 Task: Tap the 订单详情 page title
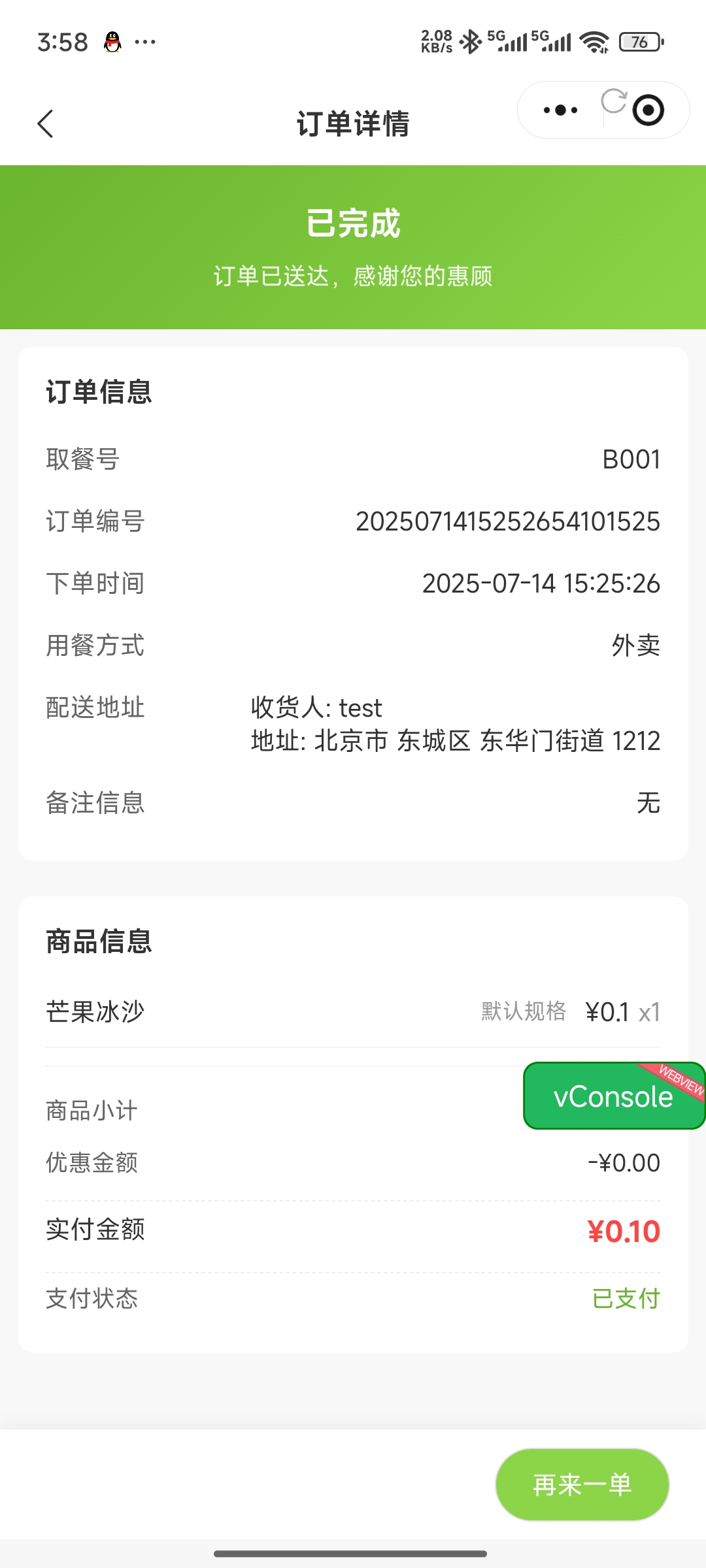point(353,125)
